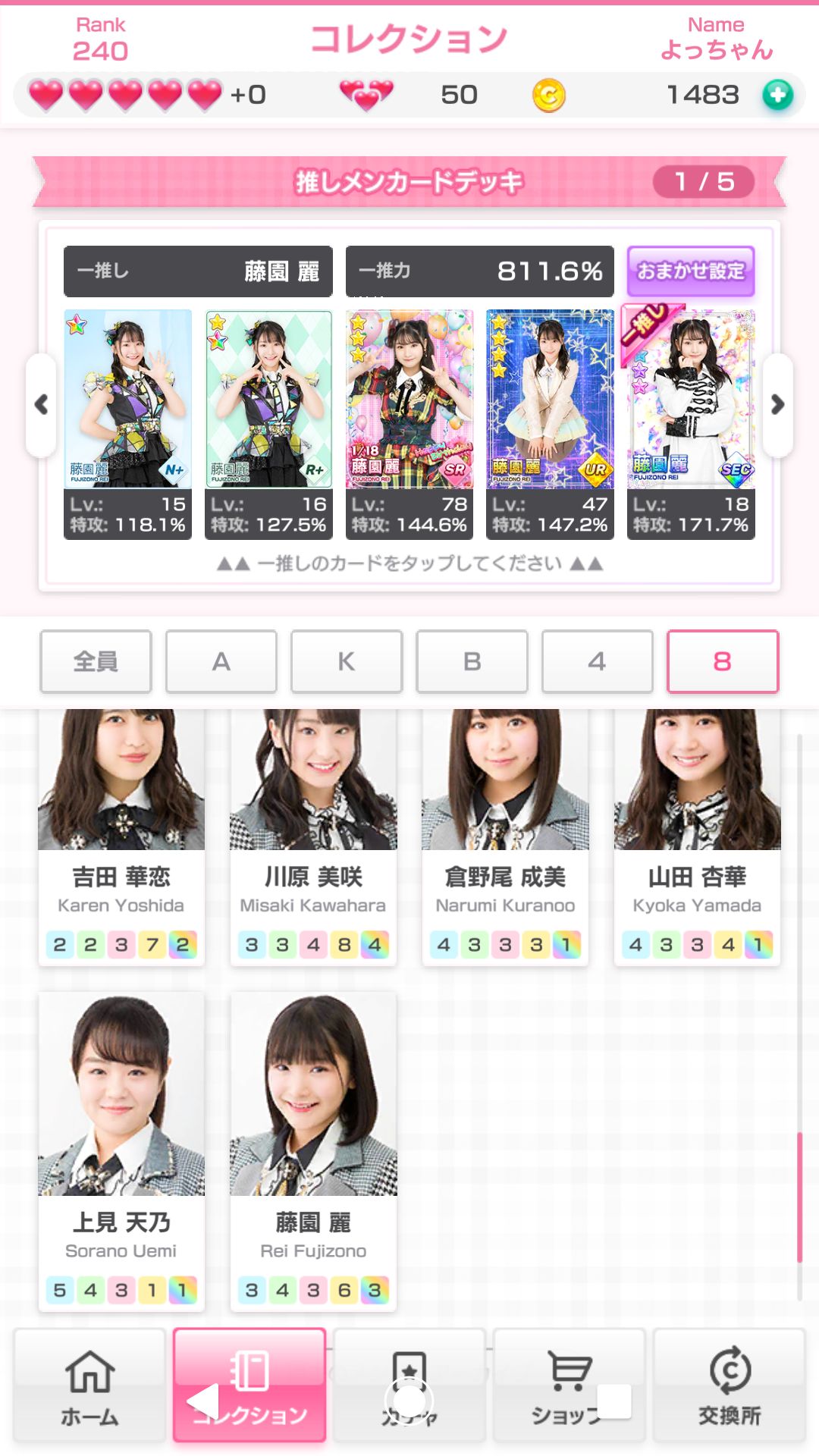Tap the green plus to add coins
Image resolution: width=819 pixels, height=1456 pixels.
point(777,96)
